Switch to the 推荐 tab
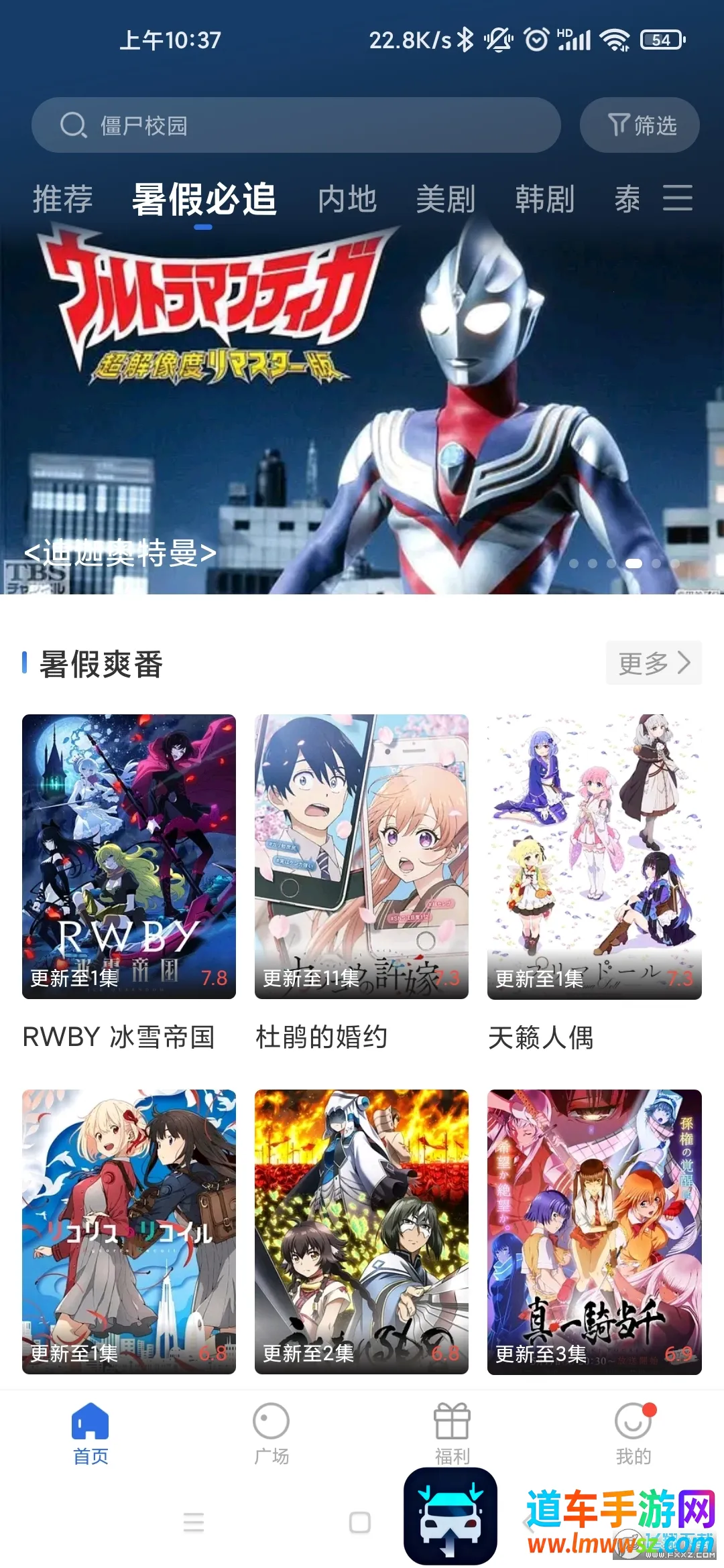Image resolution: width=724 pixels, height=1568 pixels. [63, 200]
